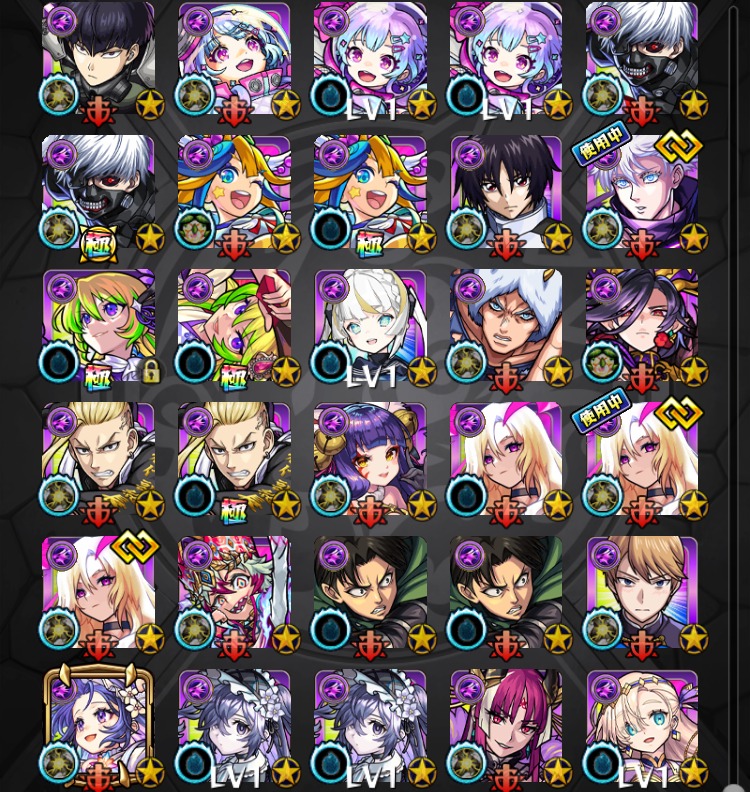Image resolution: width=750 pixels, height=792 pixels.
Task: Select the blonde boy in dark uniform
Action: (642, 595)
